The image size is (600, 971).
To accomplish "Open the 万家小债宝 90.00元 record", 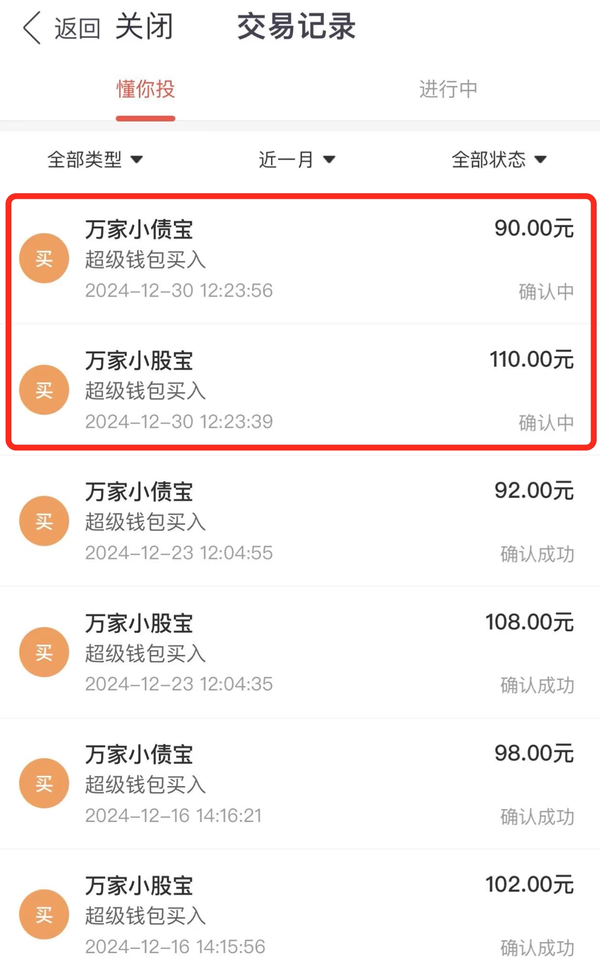I will (300, 259).
